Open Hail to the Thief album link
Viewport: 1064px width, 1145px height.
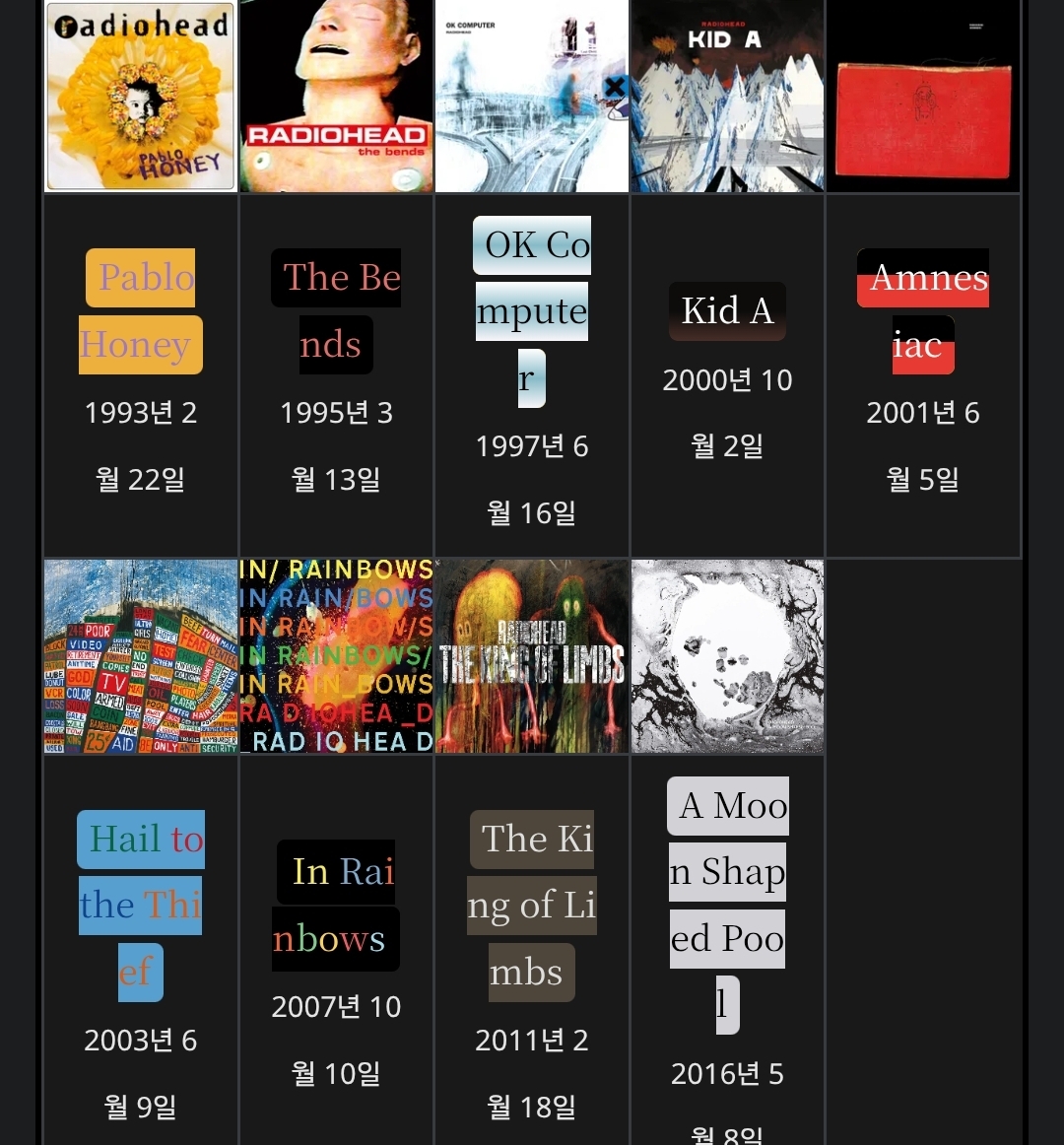pos(141,840)
